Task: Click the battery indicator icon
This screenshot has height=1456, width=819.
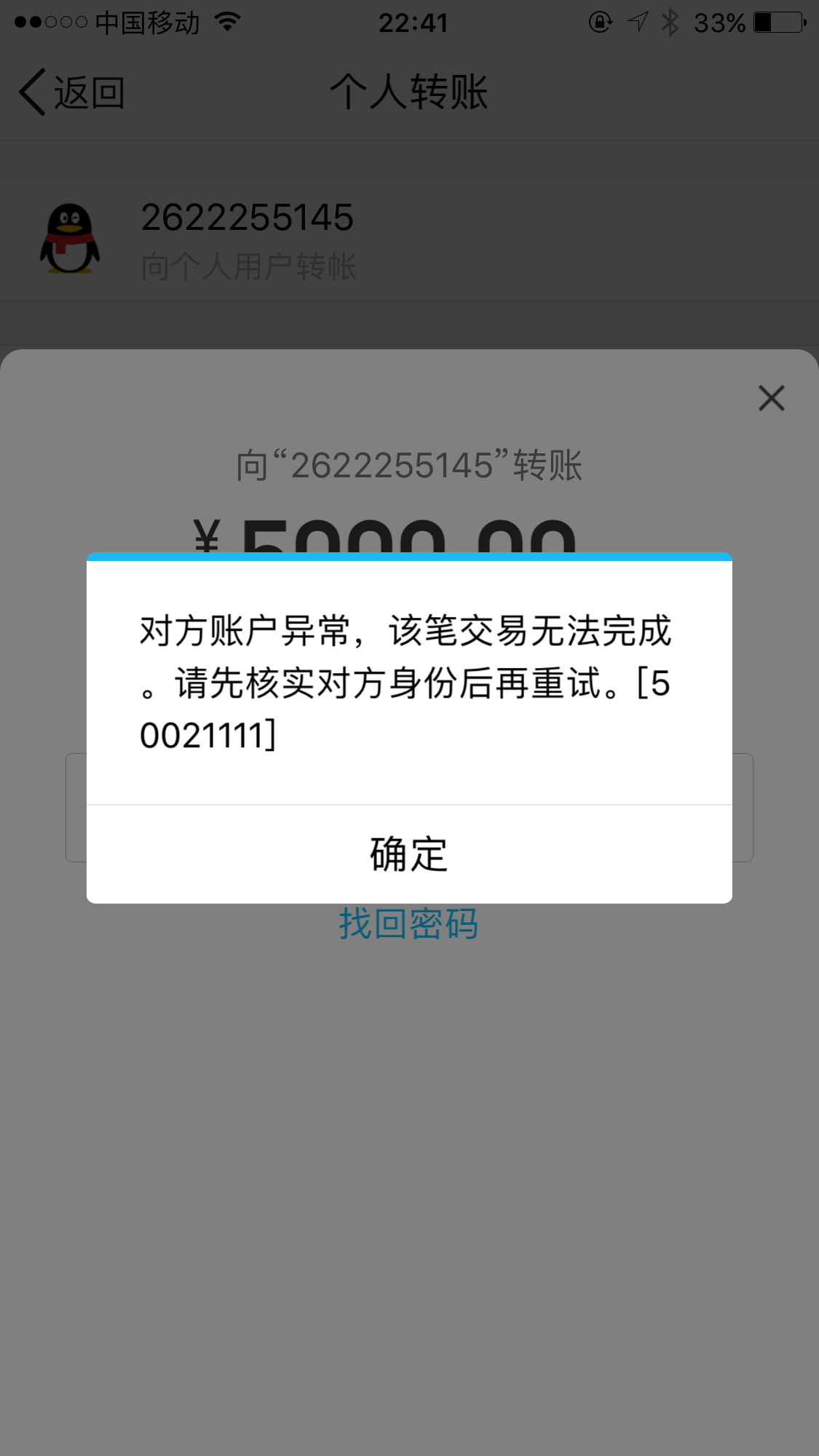Action: point(774,23)
